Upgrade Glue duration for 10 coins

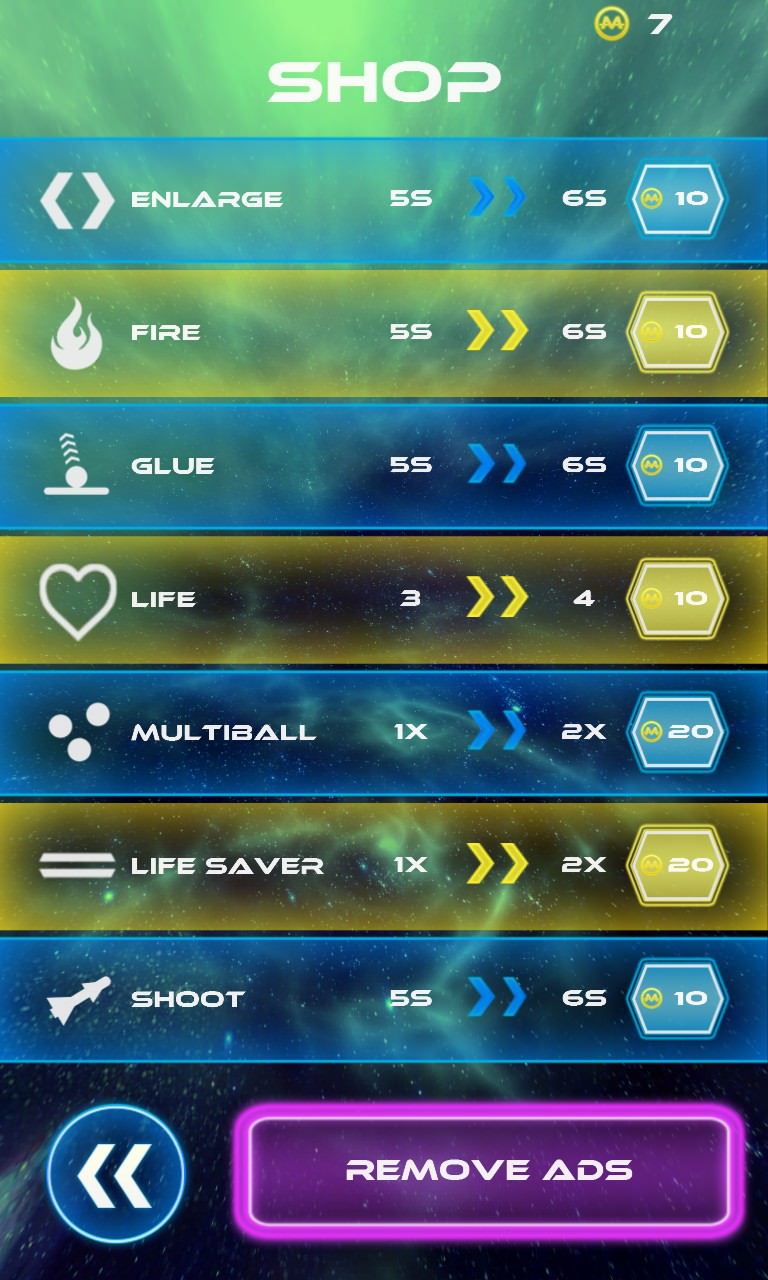point(677,465)
